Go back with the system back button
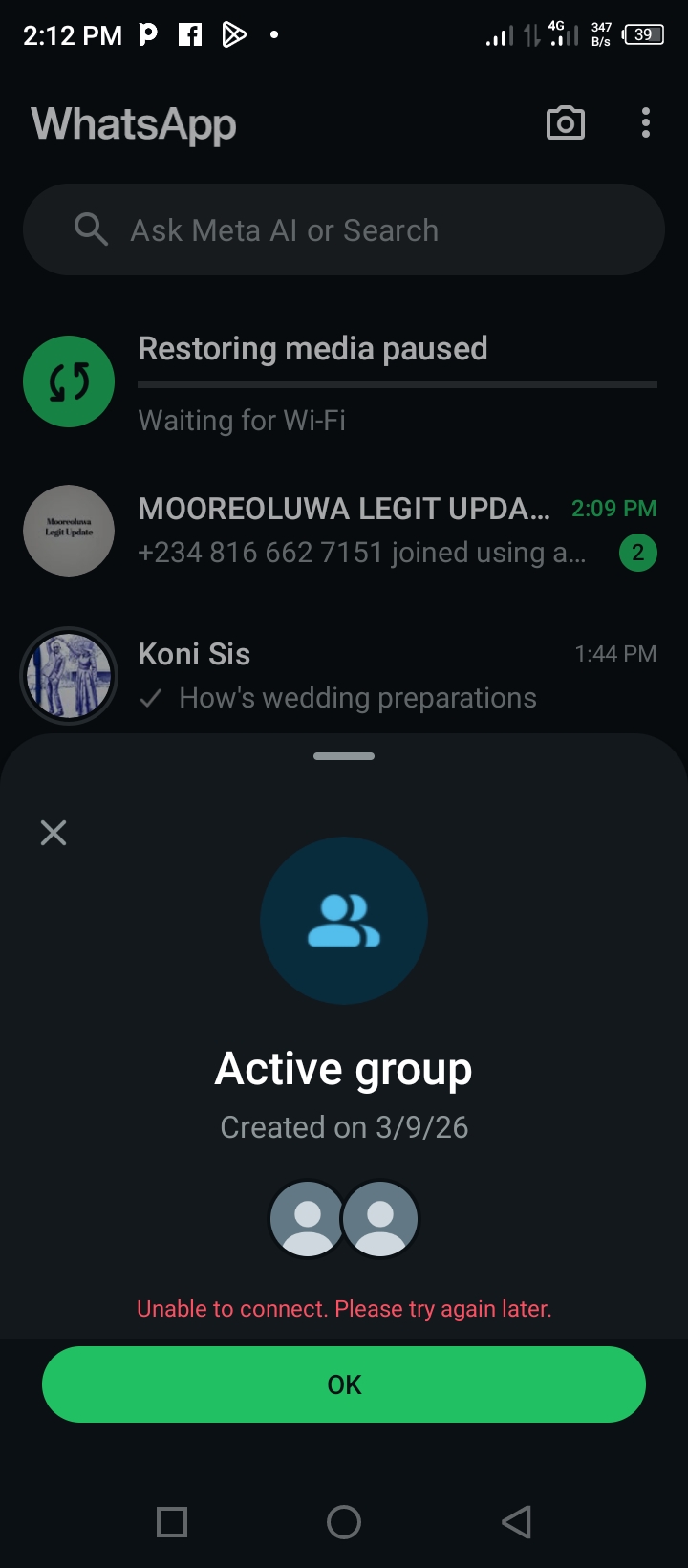Image resolution: width=688 pixels, height=1568 pixels. (x=516, y=1521)
